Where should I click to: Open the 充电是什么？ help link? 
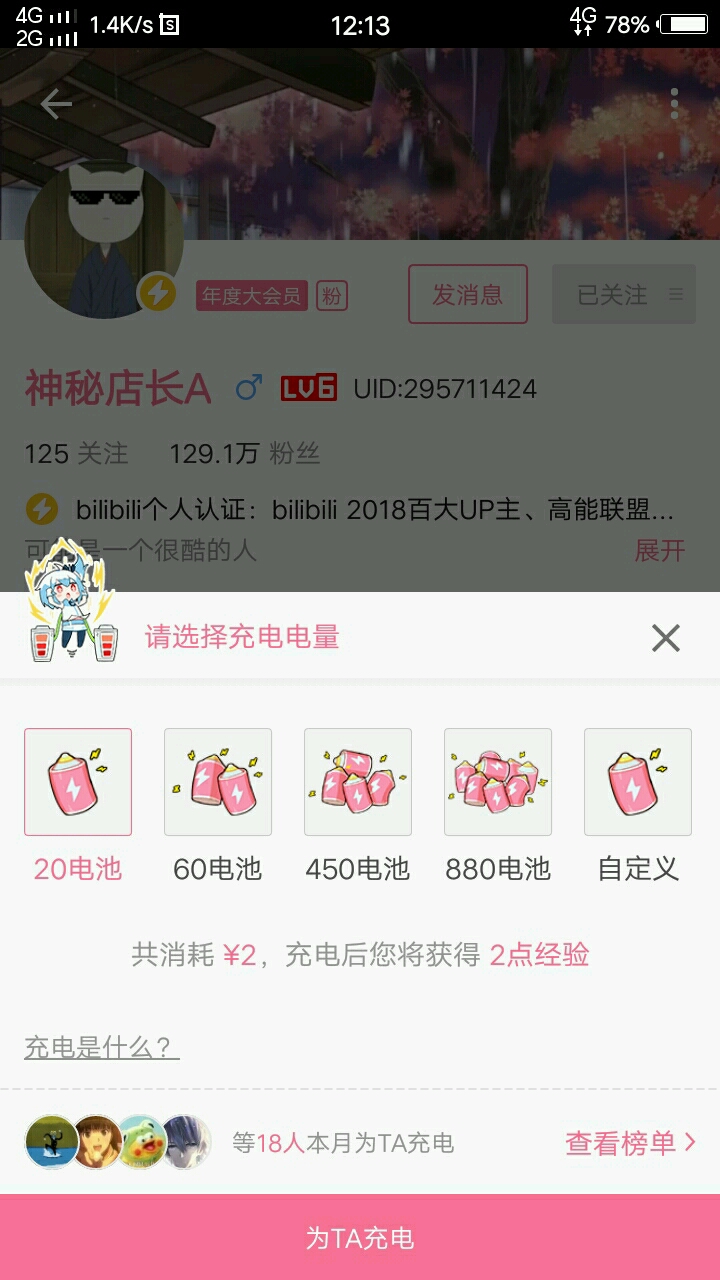click(102, 1048)
